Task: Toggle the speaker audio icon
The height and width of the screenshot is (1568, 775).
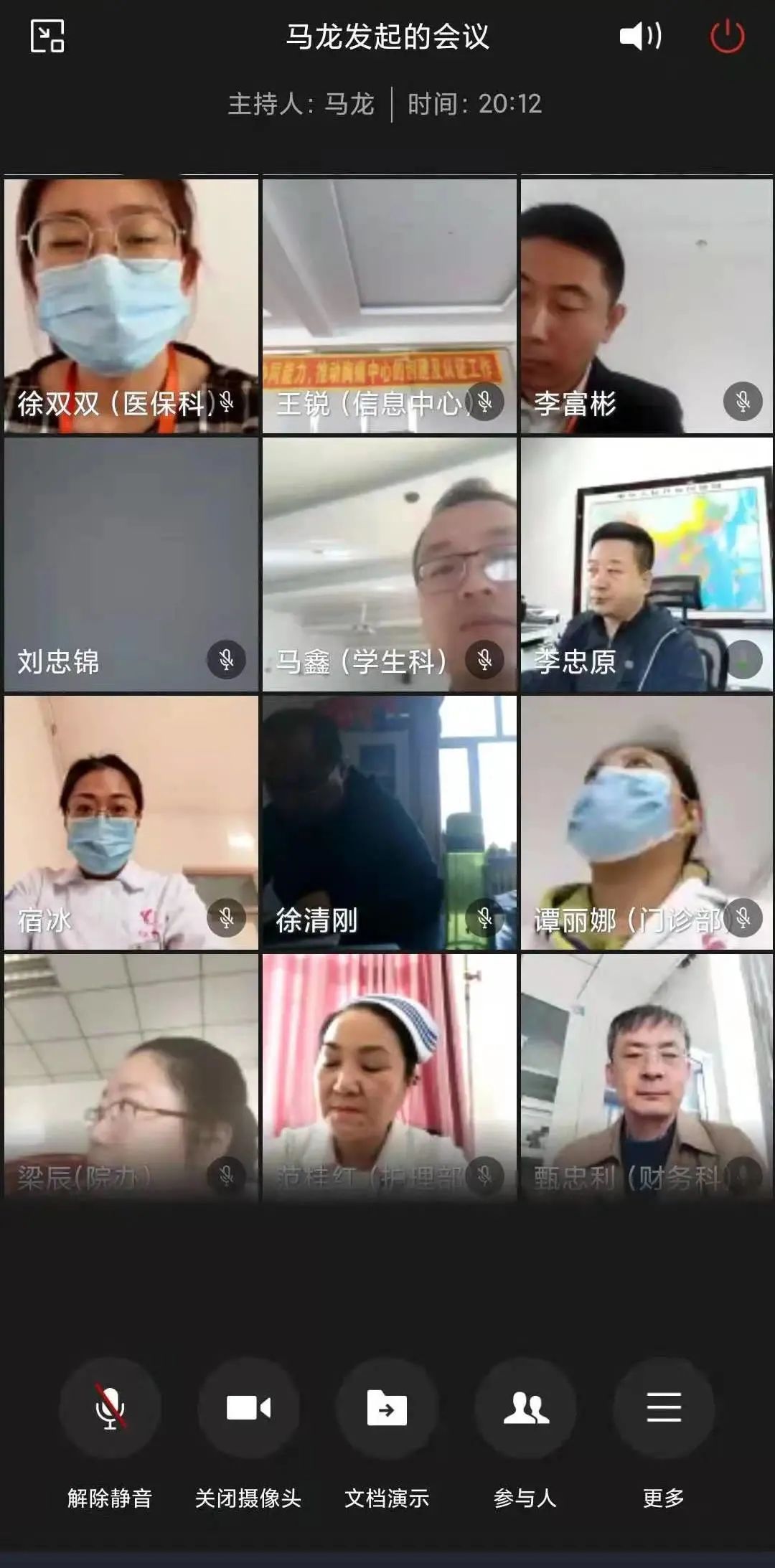Action: tap(640, 36)
